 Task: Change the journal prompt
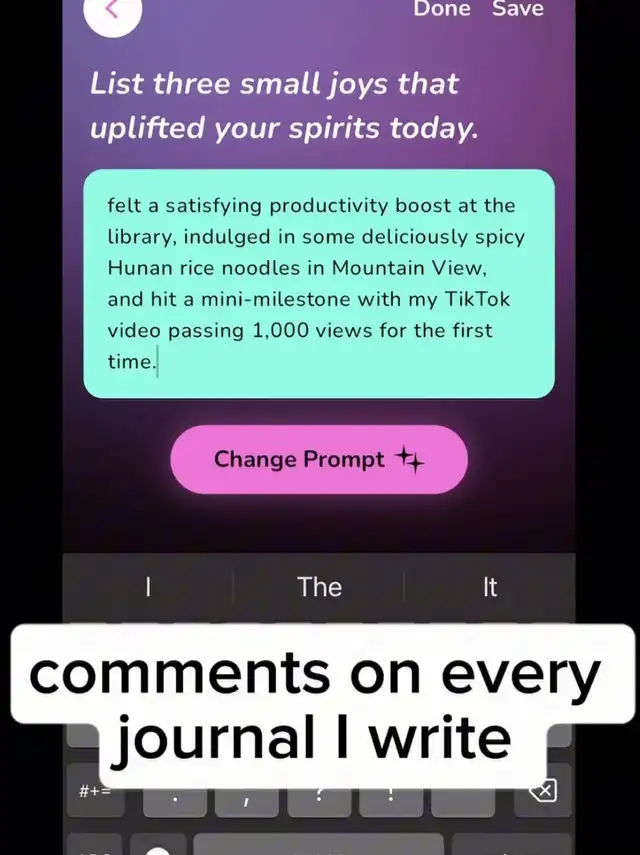(318, 460)
